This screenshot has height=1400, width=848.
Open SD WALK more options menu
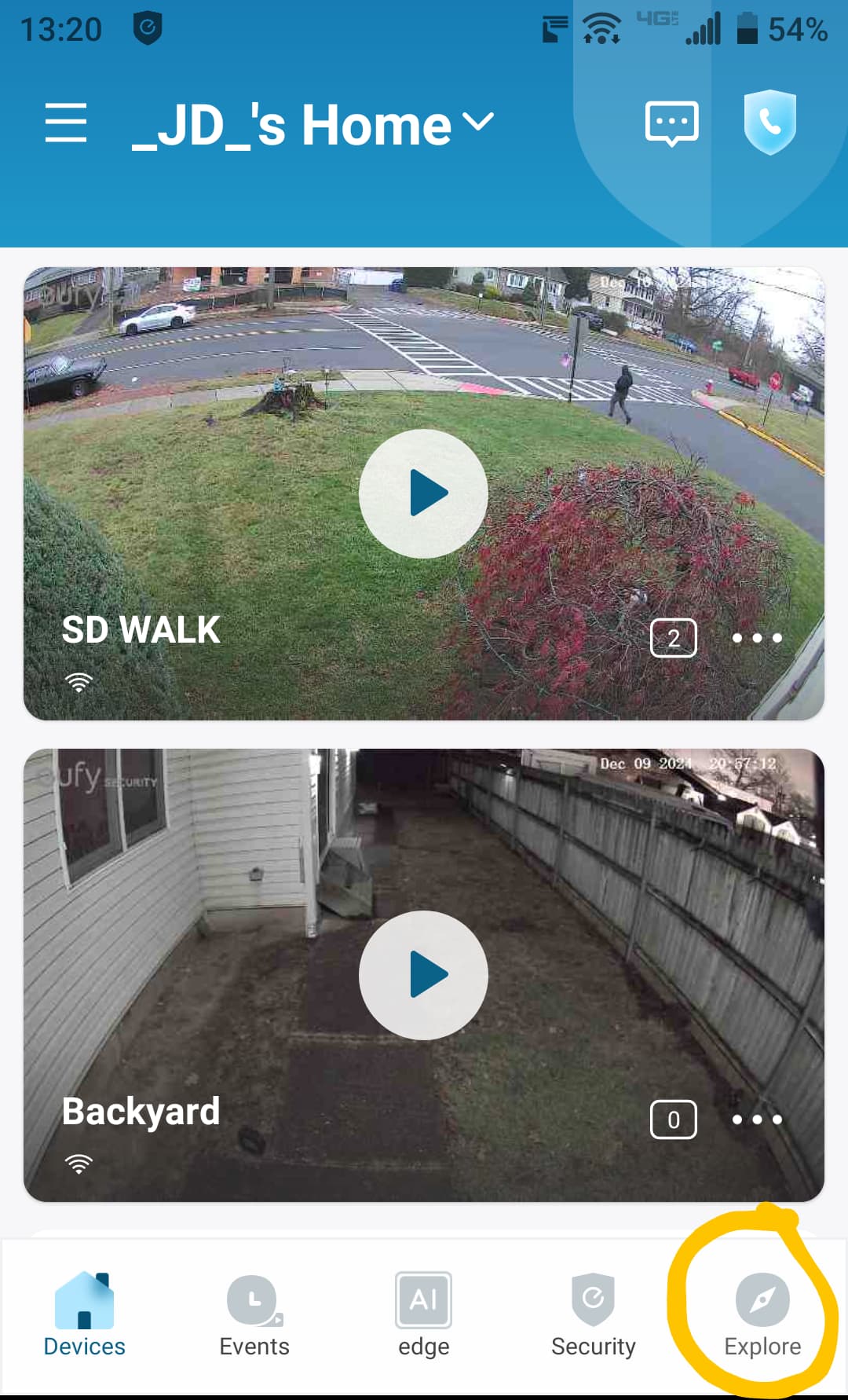(756, 638)
